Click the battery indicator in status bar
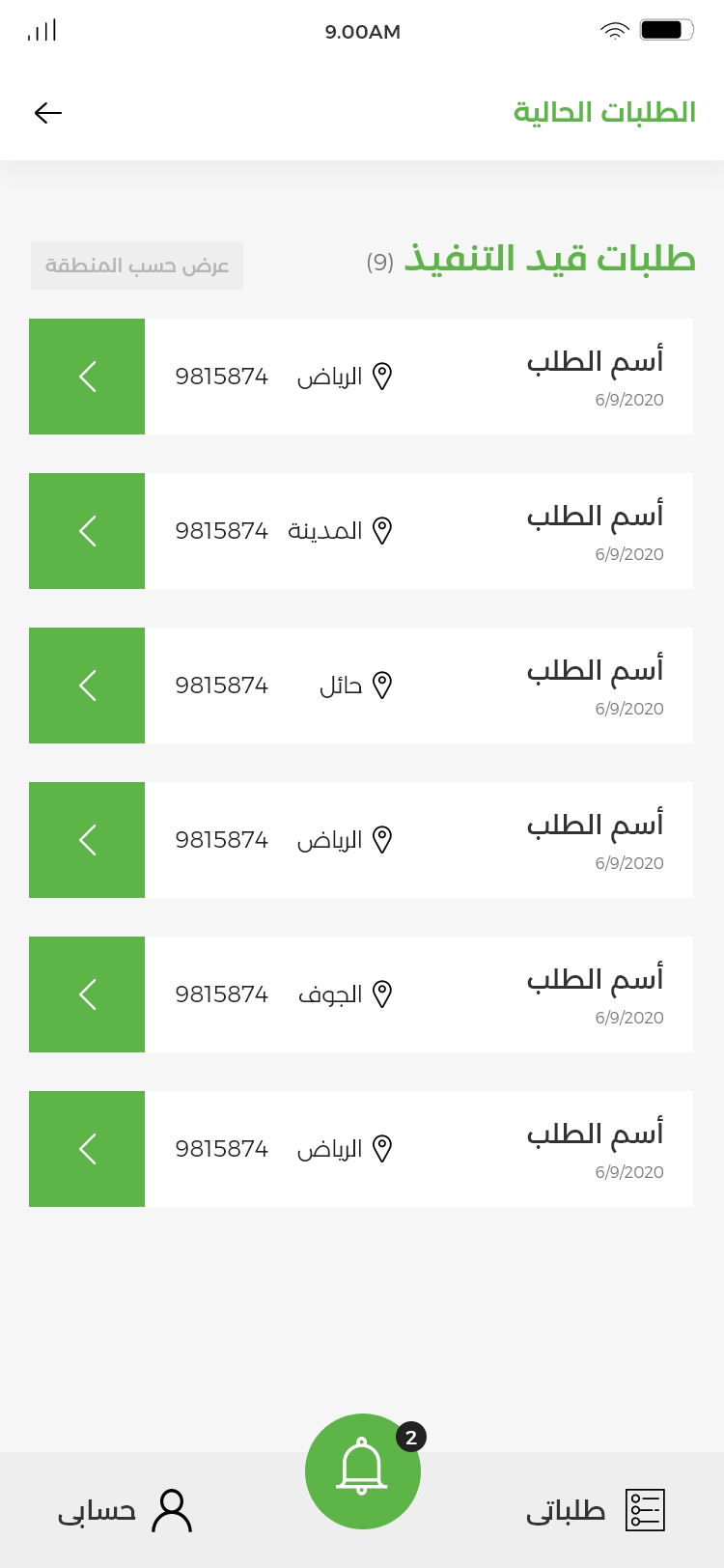The image size is (724, 1568). [x=668, y=29]
